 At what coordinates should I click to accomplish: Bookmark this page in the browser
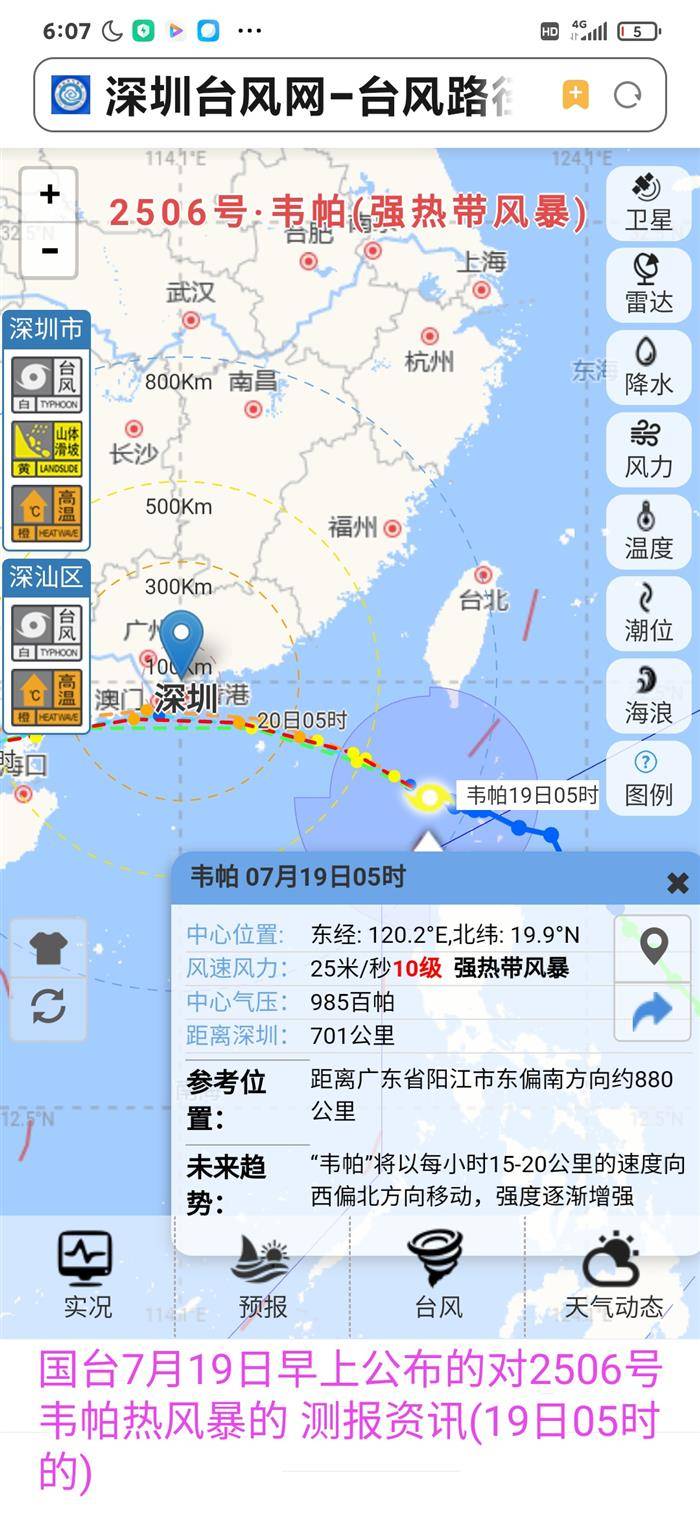coord(575,95)
